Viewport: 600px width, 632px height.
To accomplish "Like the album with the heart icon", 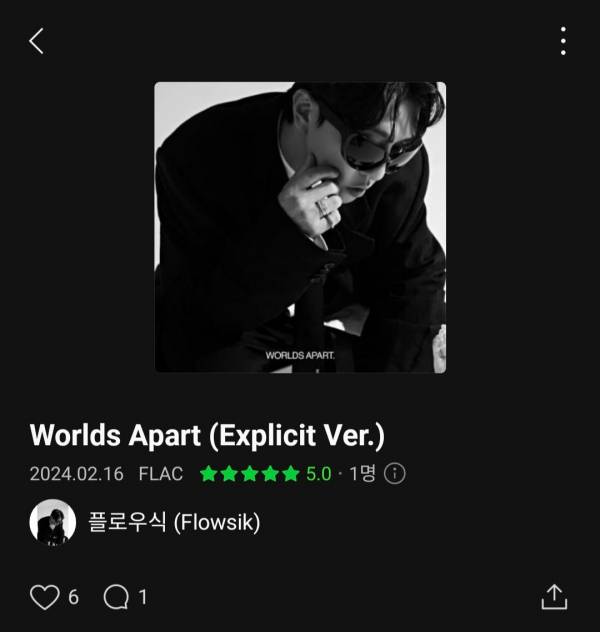I will [x=45, y=597].
